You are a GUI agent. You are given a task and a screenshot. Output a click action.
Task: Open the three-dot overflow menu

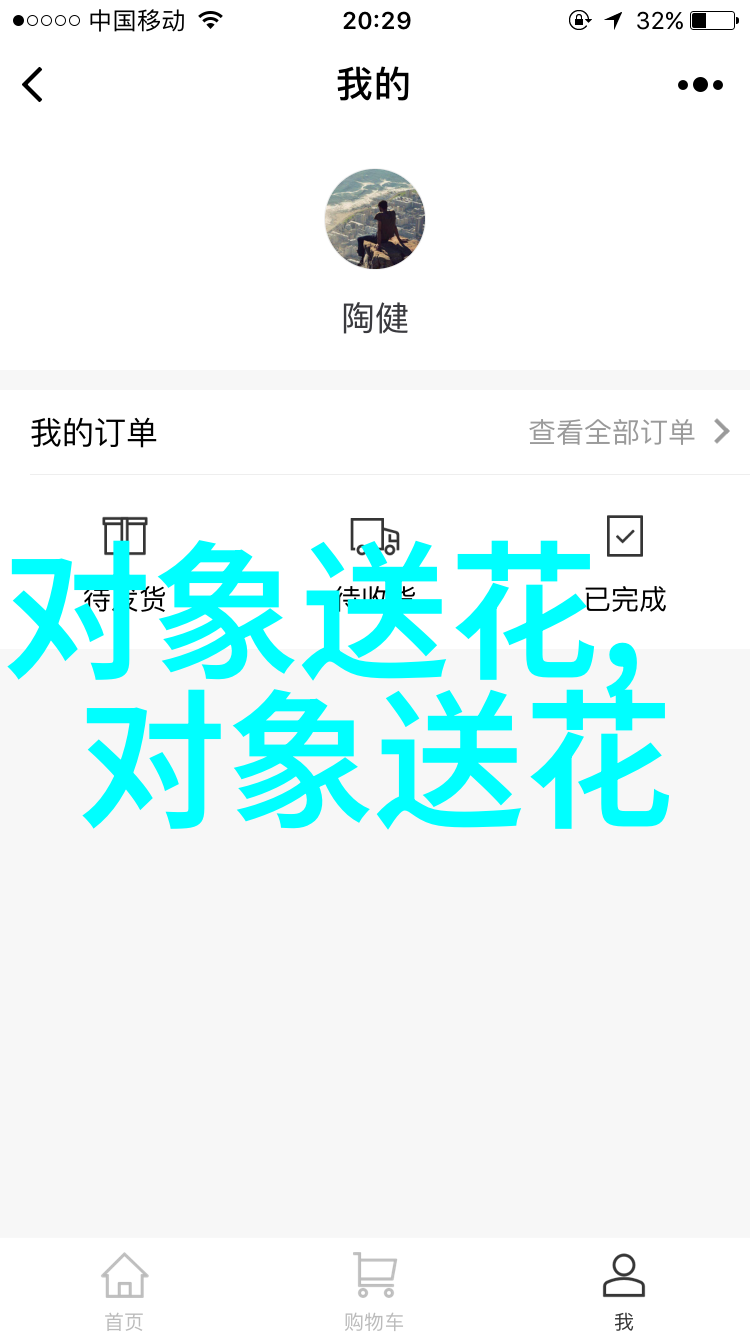(700, 85)
